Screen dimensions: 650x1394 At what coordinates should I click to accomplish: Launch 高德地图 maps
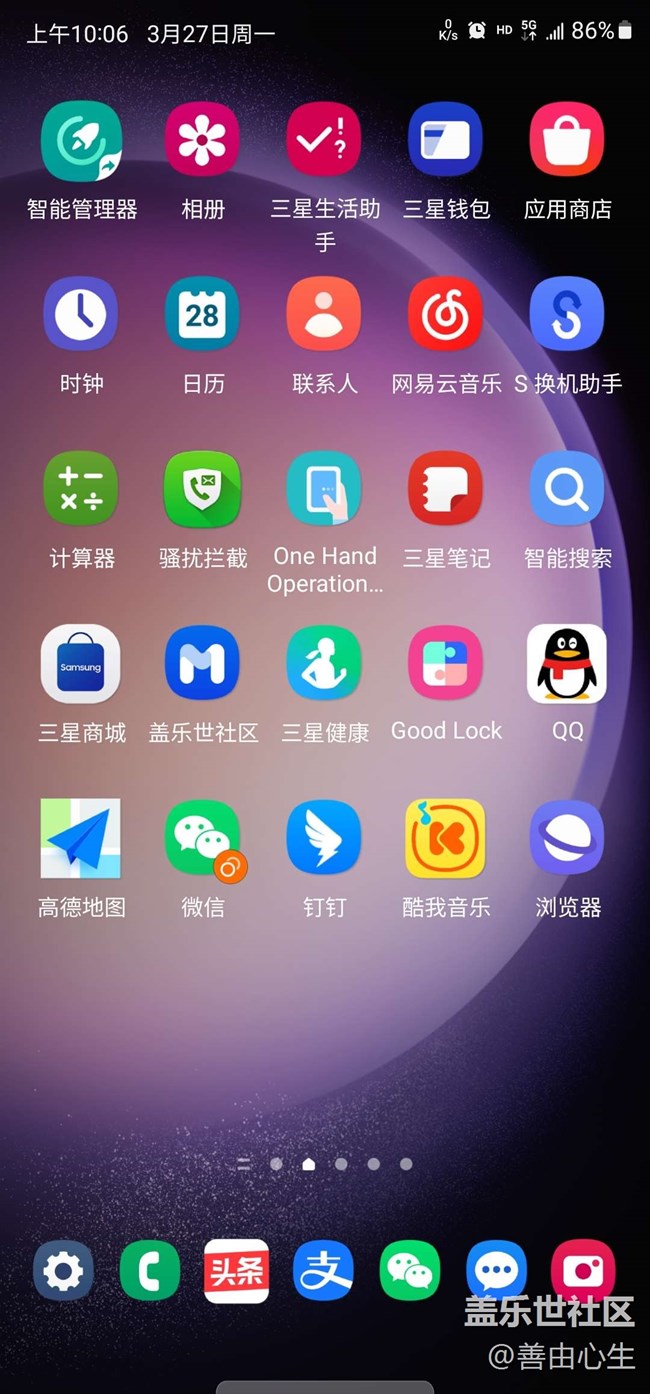click(x=81, y=838)
